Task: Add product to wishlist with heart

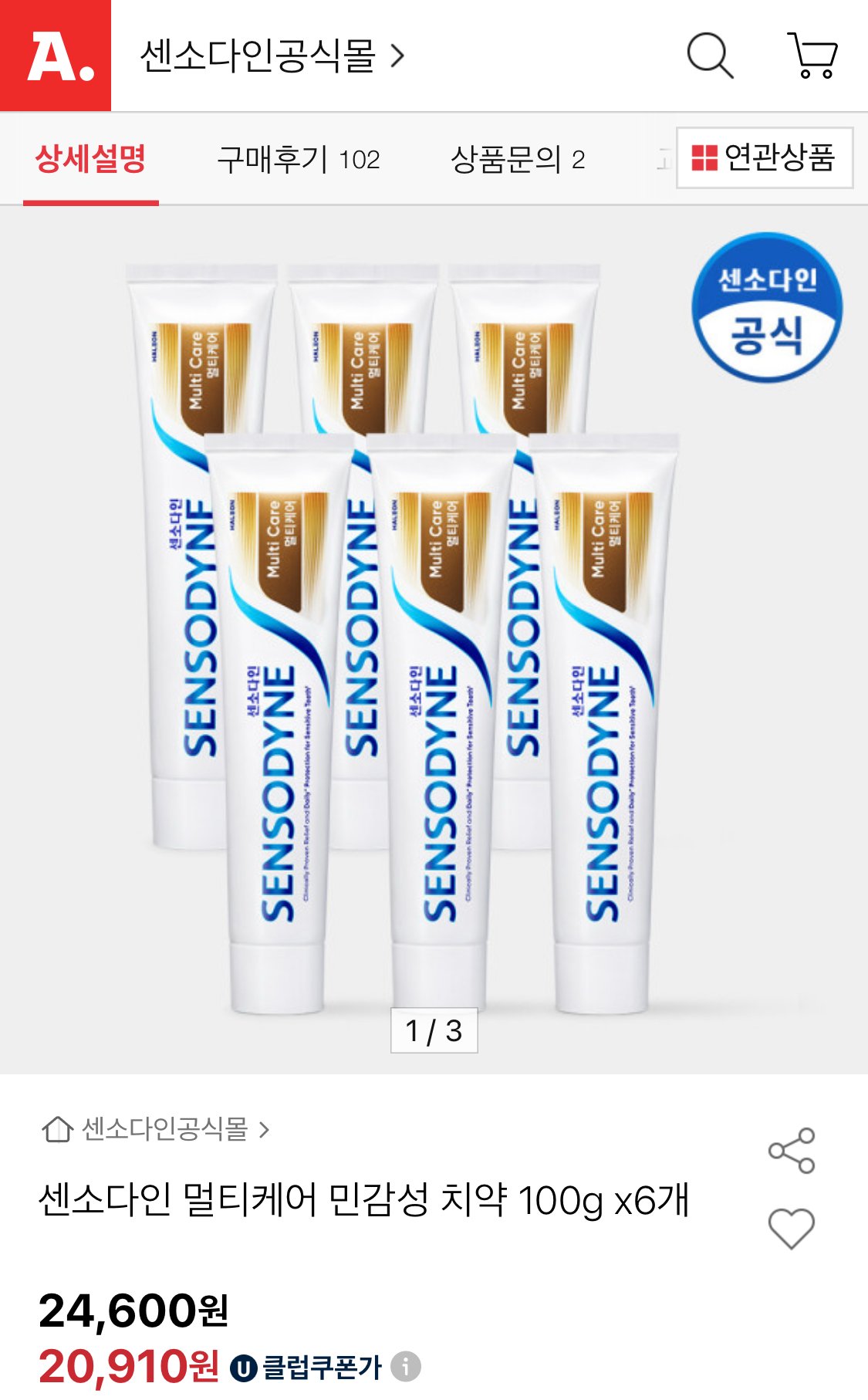Action: click(x=792, y=1227)
